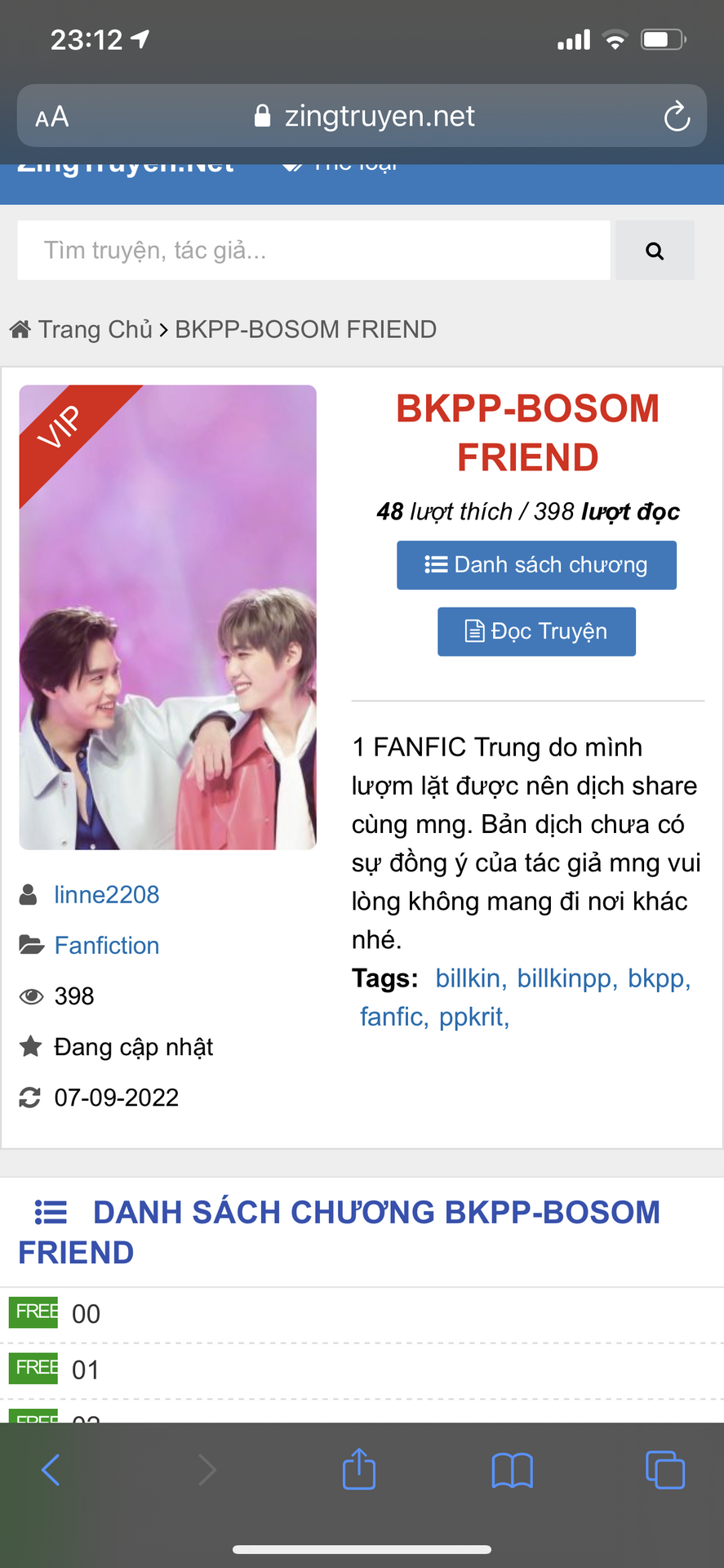Open Safari tabs overview

665,1470
